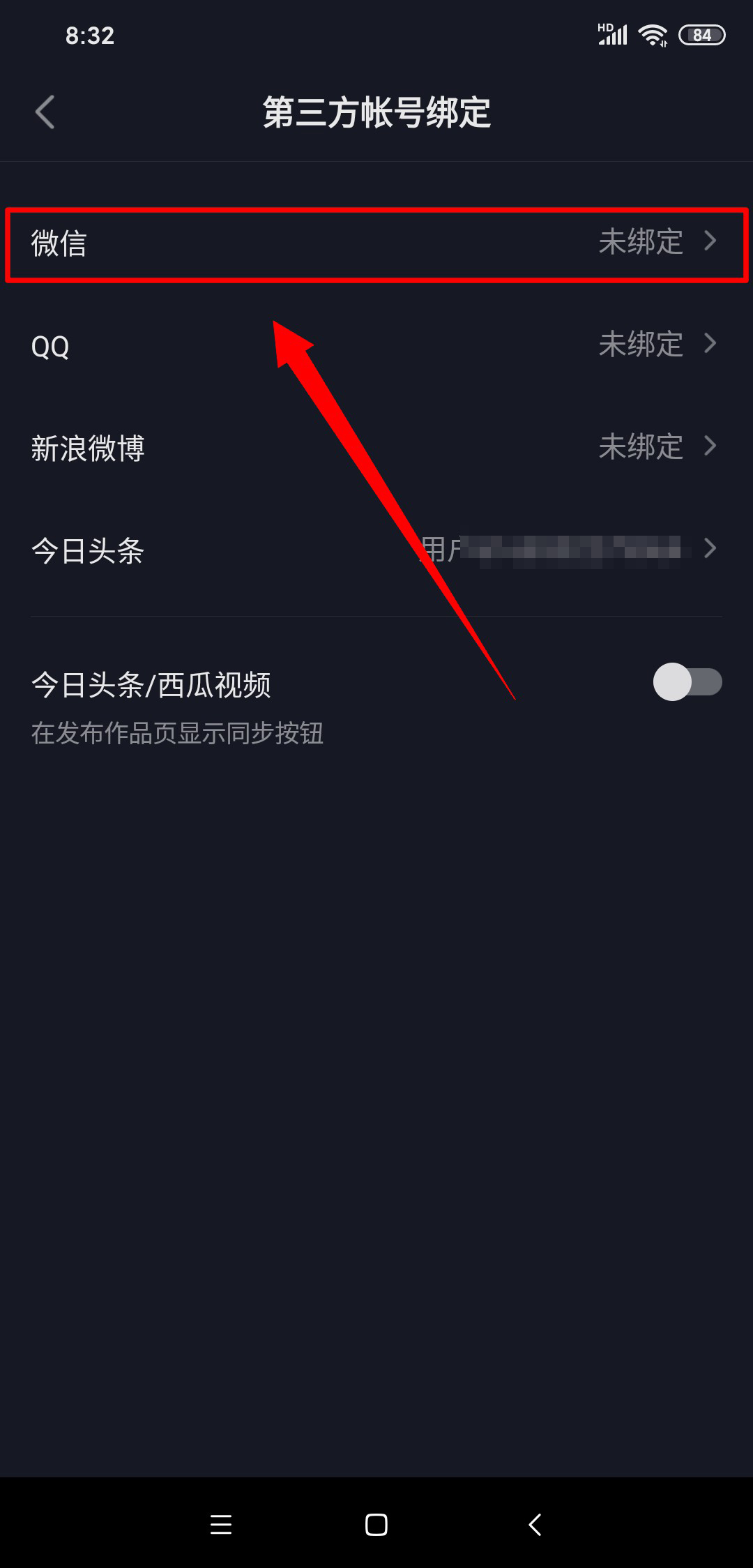Tap 未绑定 next to 微信
The image size is (753, 1568).
pos(640,241)
